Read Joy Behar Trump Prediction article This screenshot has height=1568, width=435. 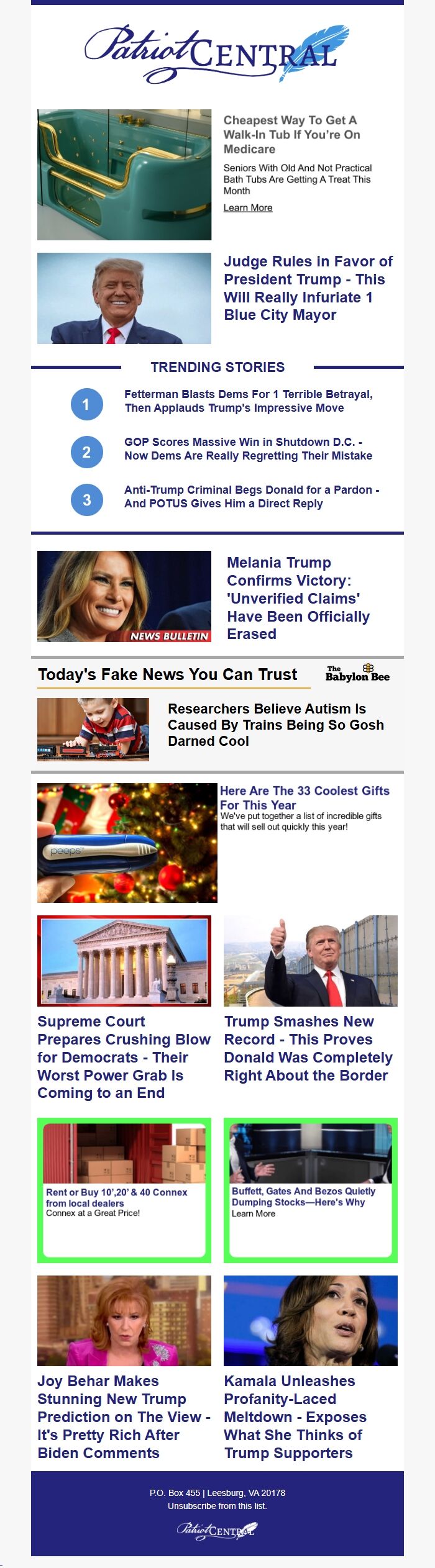(124, 1416)
